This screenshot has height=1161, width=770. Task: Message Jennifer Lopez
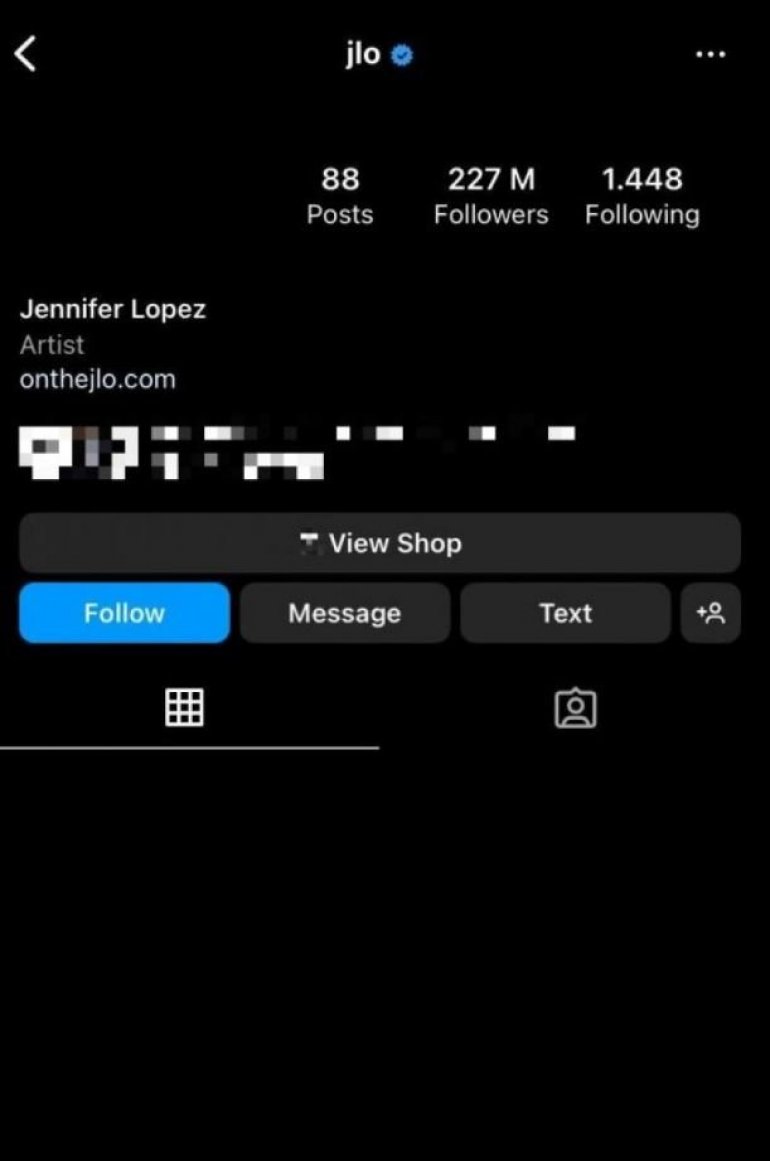[x=344, y=613]
